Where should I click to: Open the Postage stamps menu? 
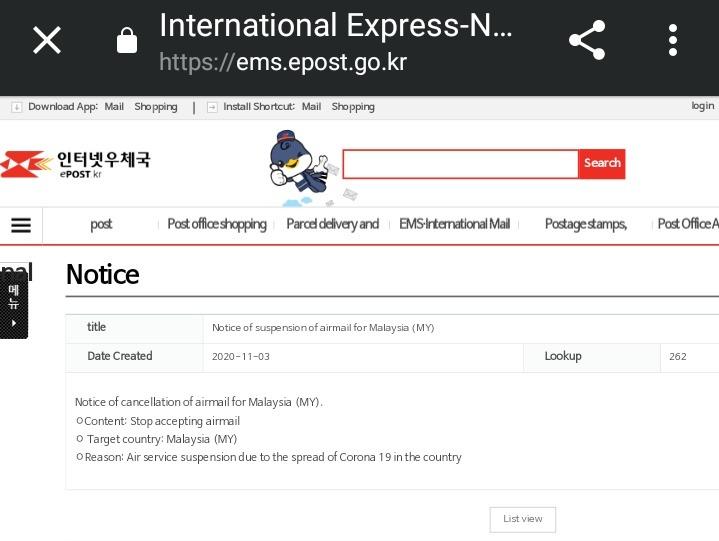tap(585, 224)
